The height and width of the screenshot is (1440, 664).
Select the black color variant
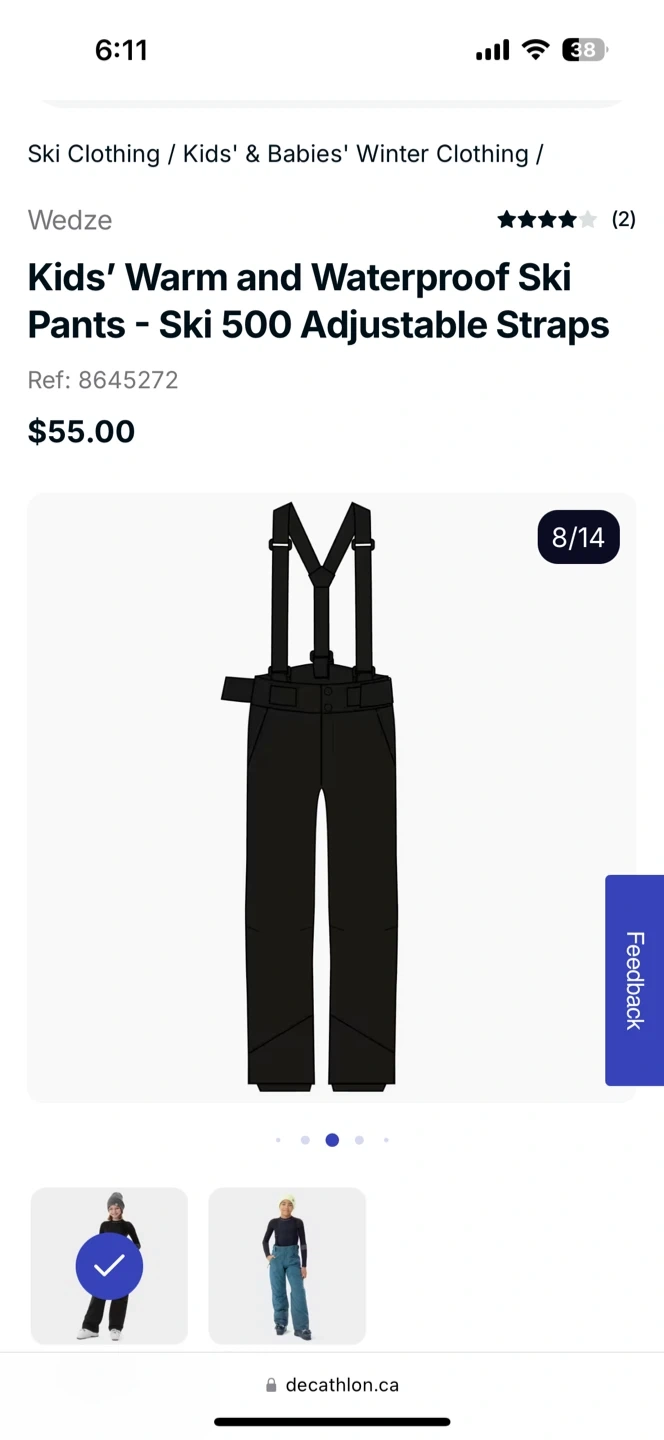[109, 1265]
